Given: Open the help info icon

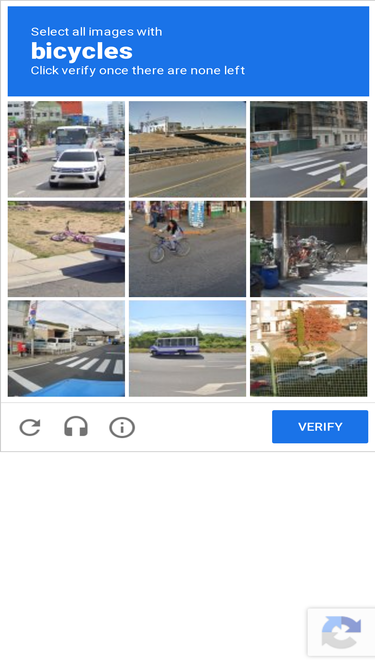Looking at the screenshot, I should pyautogui.click(x=122, y=427).
